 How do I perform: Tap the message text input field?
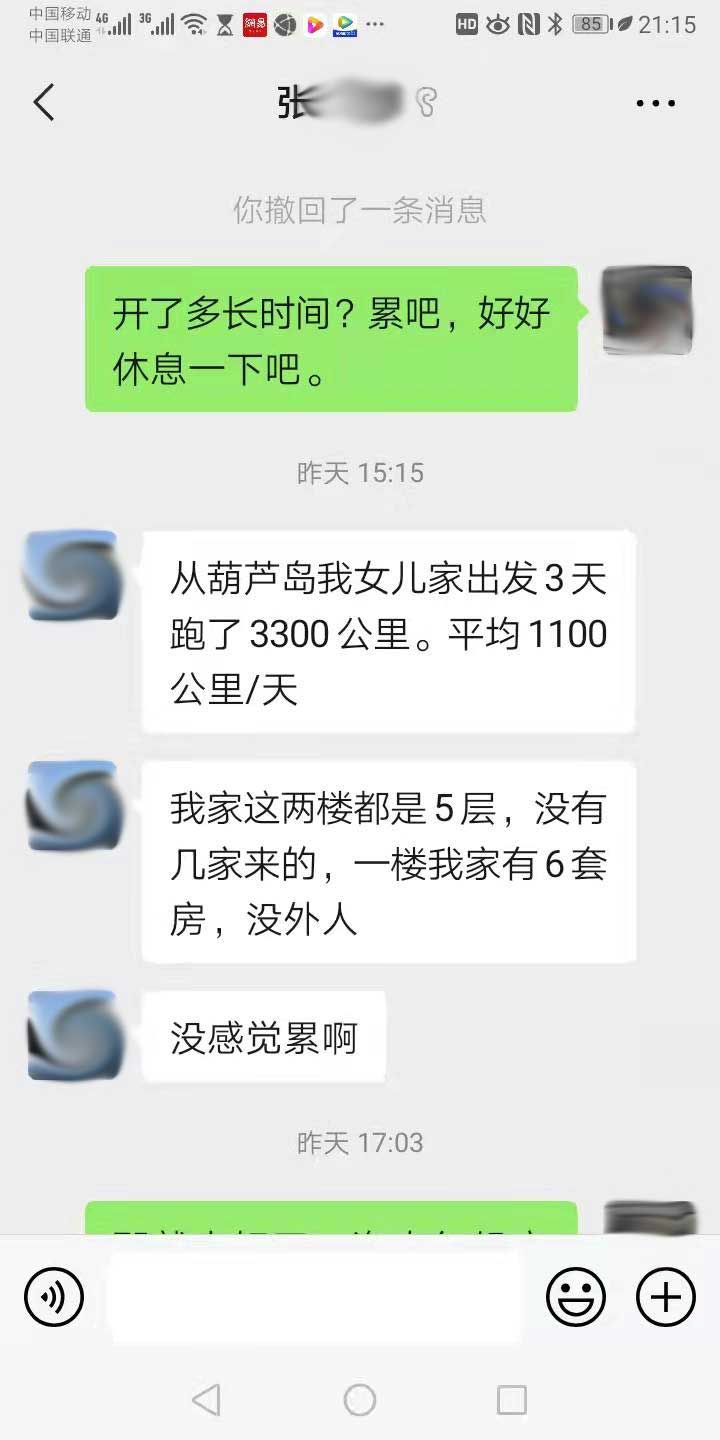(315, 1297)
